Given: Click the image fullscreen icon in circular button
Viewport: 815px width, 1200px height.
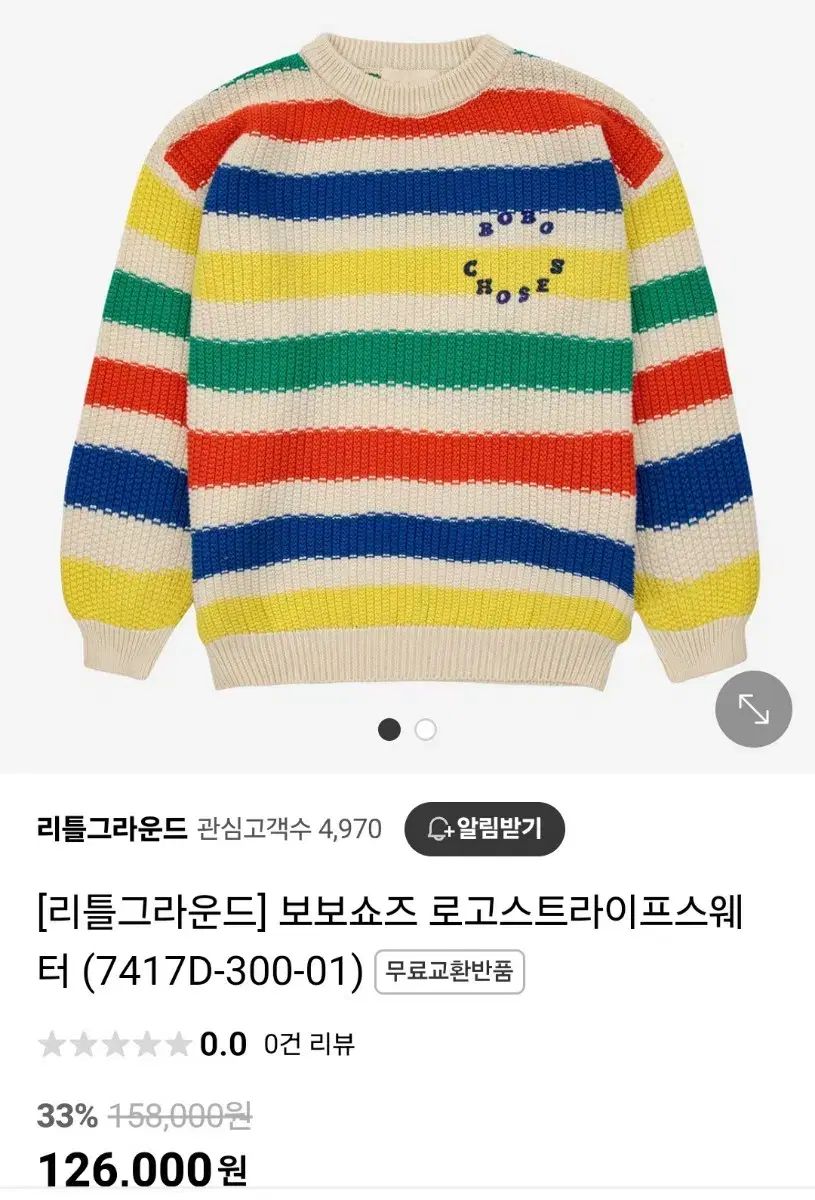Looking at the screenshot, I should tap(751, 710).
